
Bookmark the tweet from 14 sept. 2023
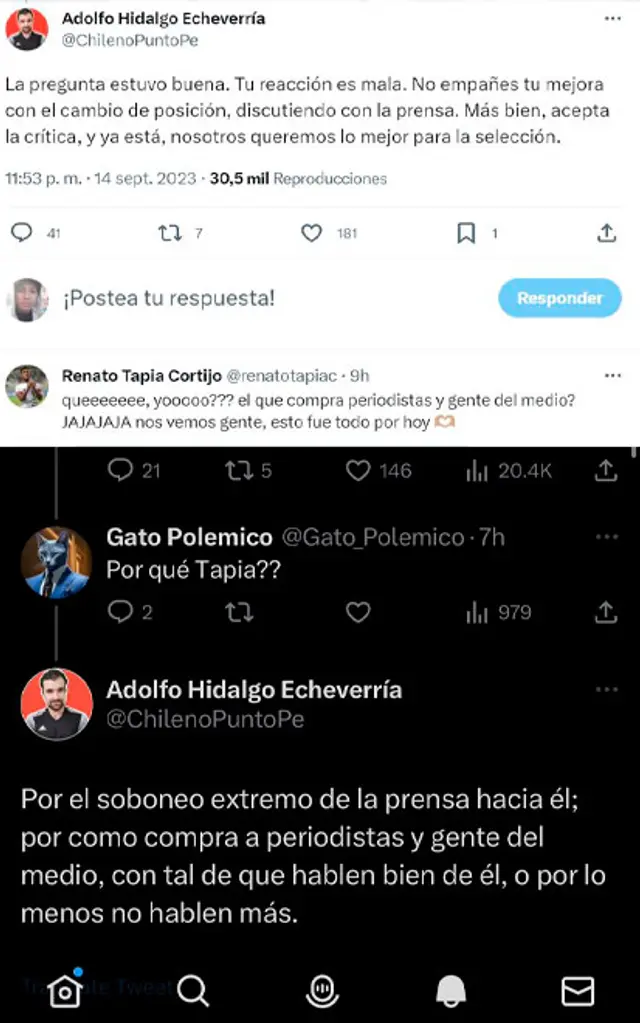(466, 233)
